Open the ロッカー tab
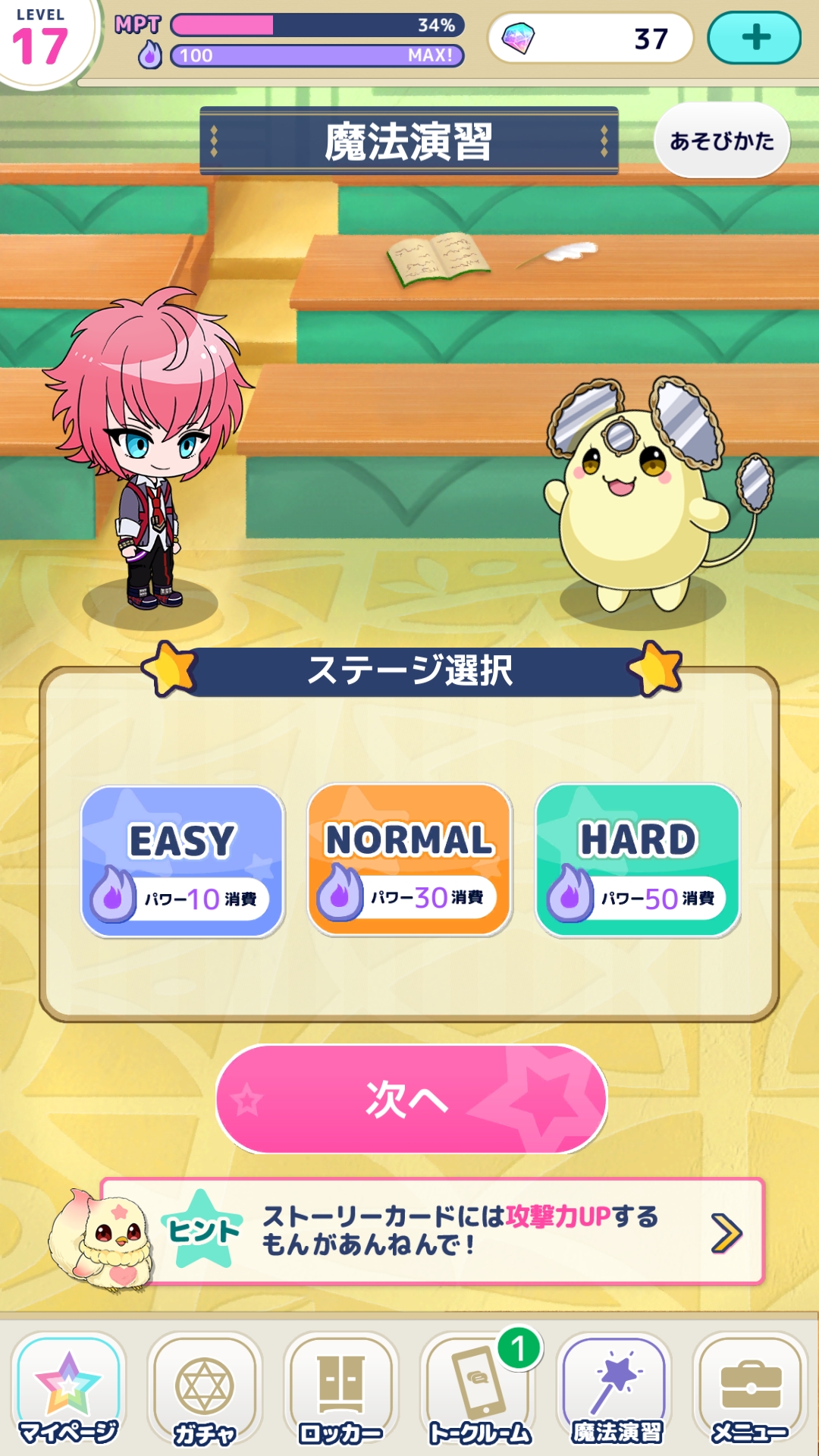The height and width of the screenshot is (1456, 819). 341,1392
